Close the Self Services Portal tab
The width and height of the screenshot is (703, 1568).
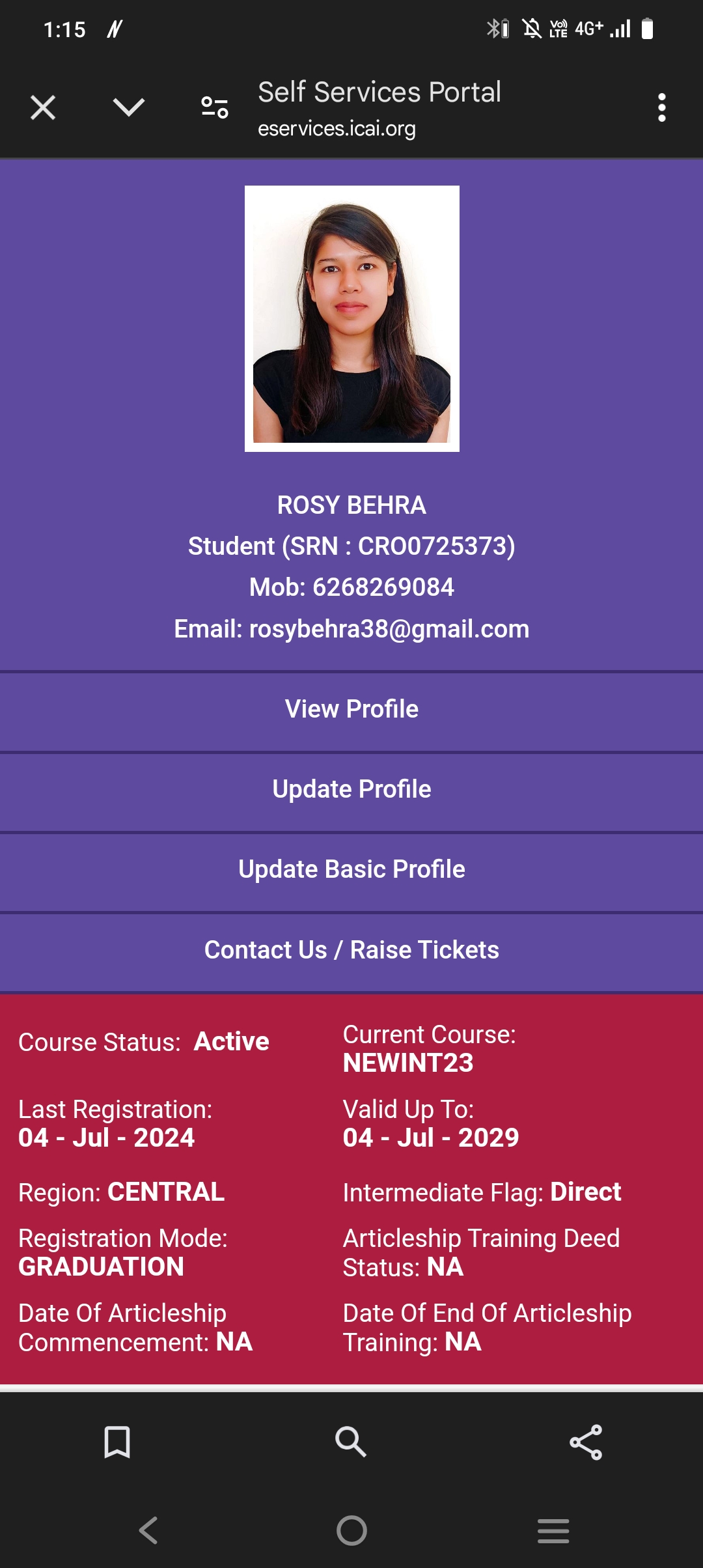(x=43, y=107)
